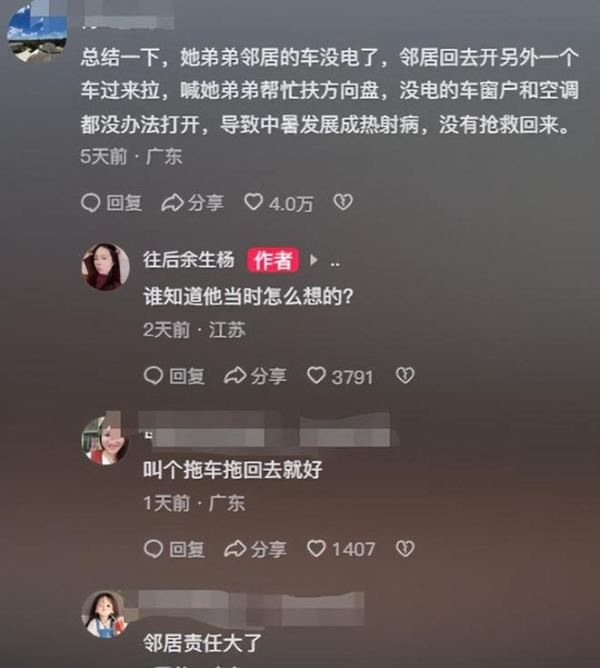The image size is (600, 668).
Task: Open 往后余生杨's profile from her username
Action: 188,260
